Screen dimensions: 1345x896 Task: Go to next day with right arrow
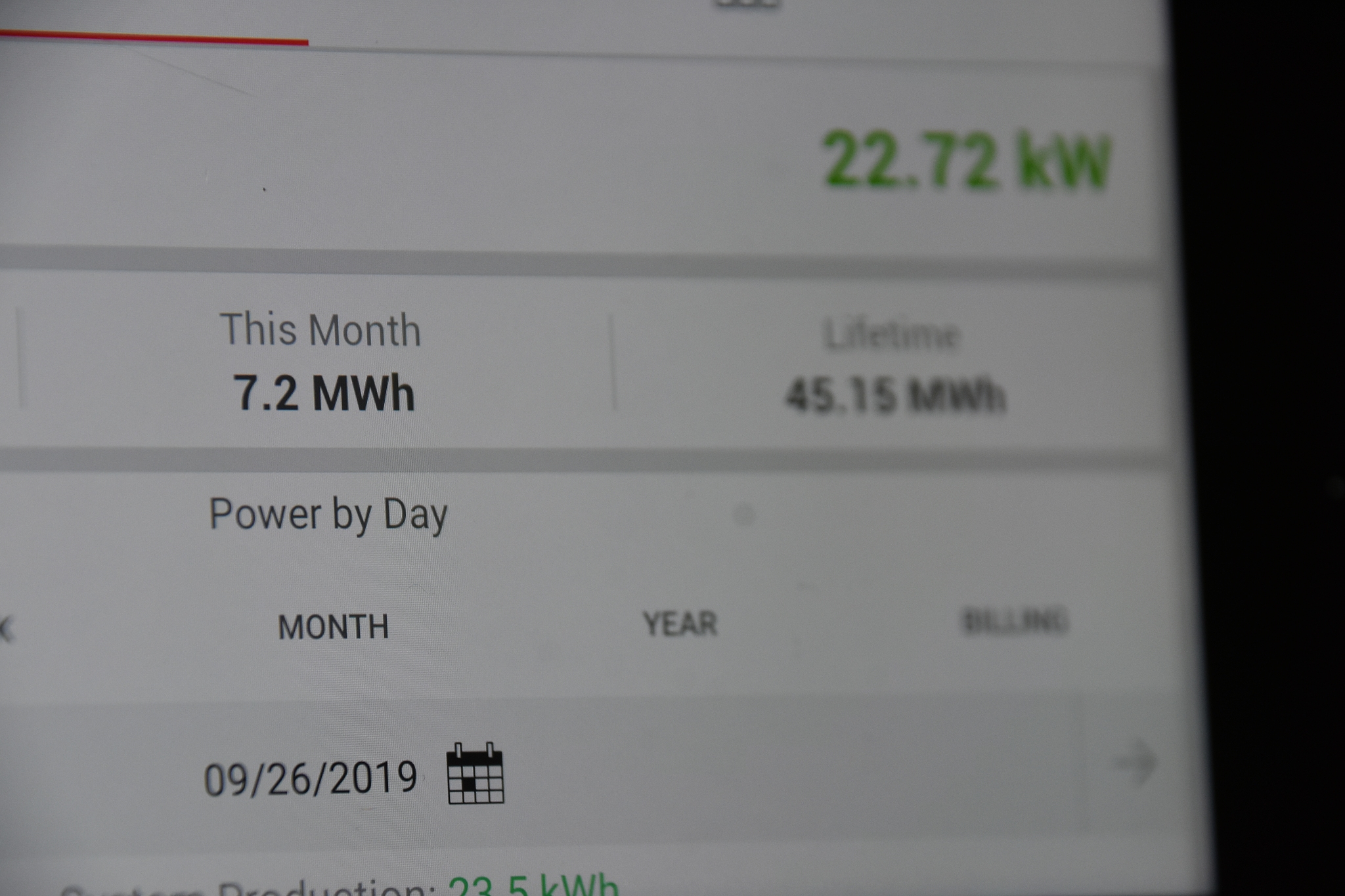[x=1137, y=763]
